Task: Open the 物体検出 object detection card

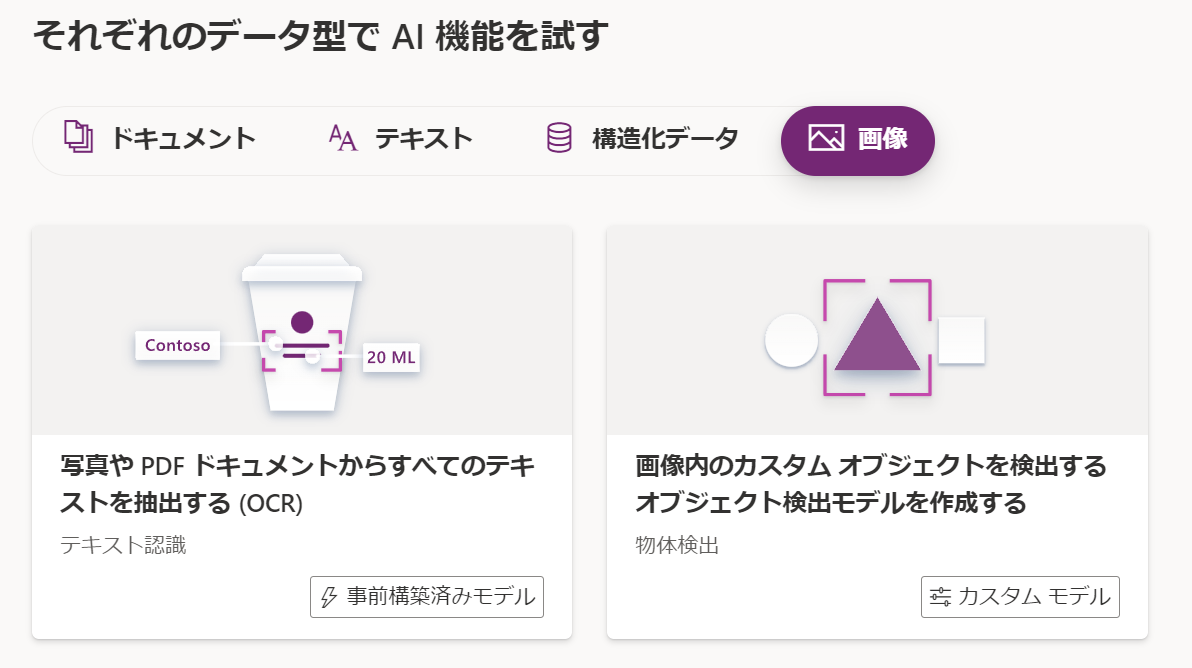Action: (x=876, y=482)
